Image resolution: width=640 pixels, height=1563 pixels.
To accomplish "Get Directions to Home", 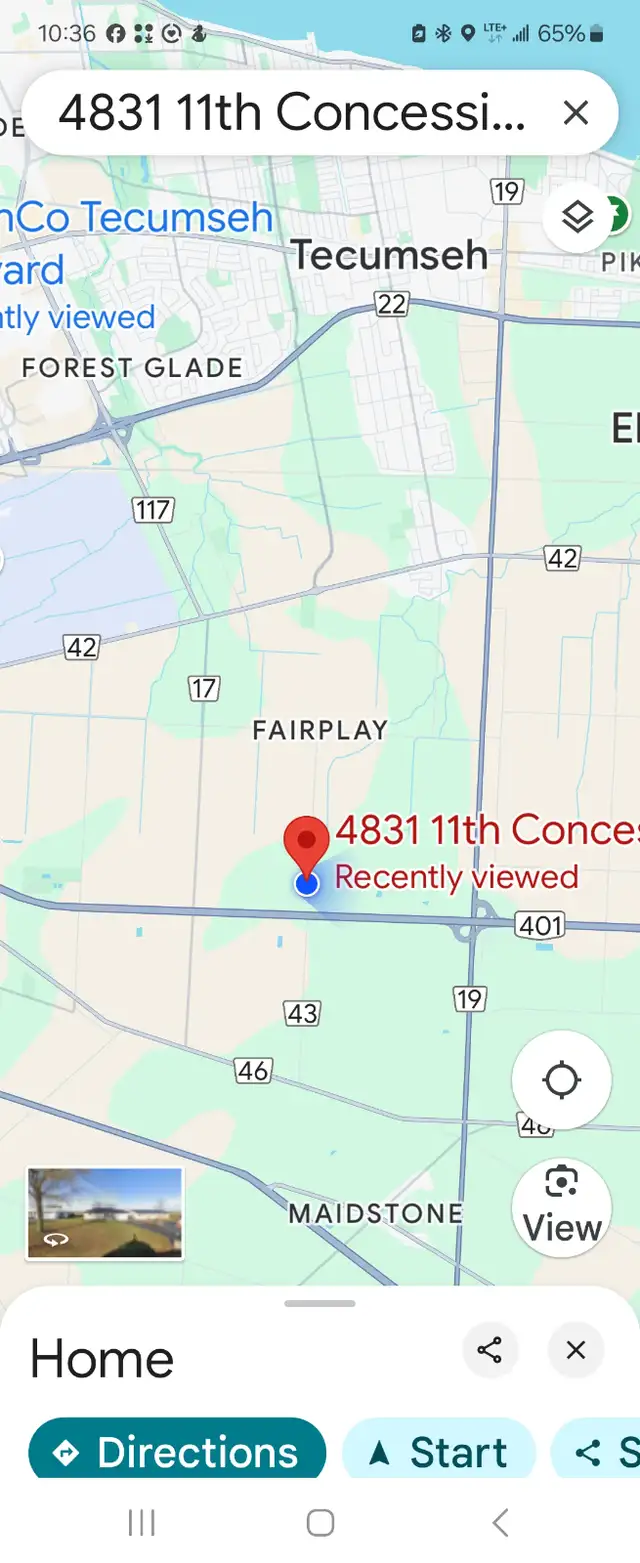I will (177, 1452).
